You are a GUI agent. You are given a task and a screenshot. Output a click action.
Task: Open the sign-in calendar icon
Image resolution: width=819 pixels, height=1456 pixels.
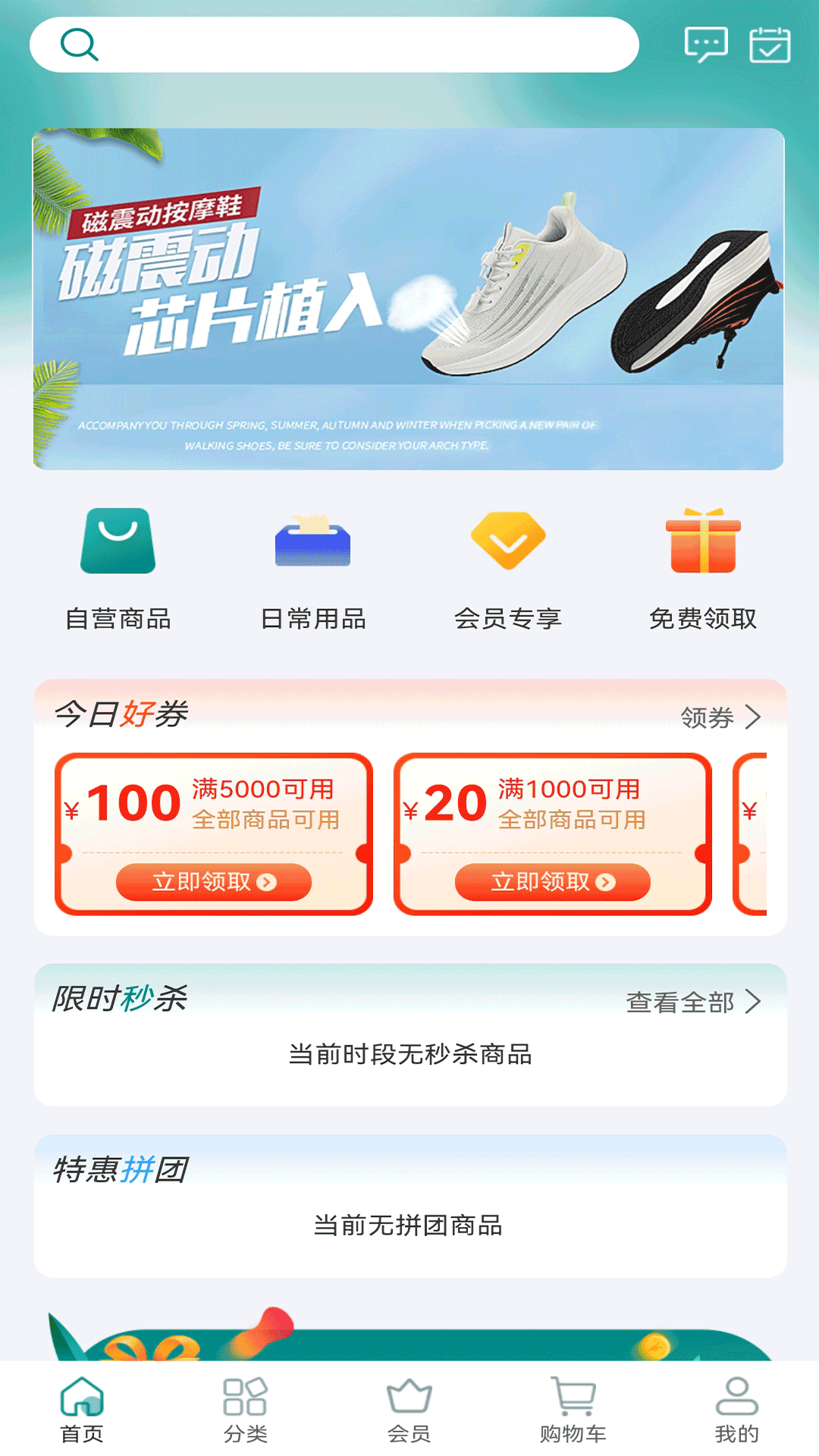click(x=769, y=44)
